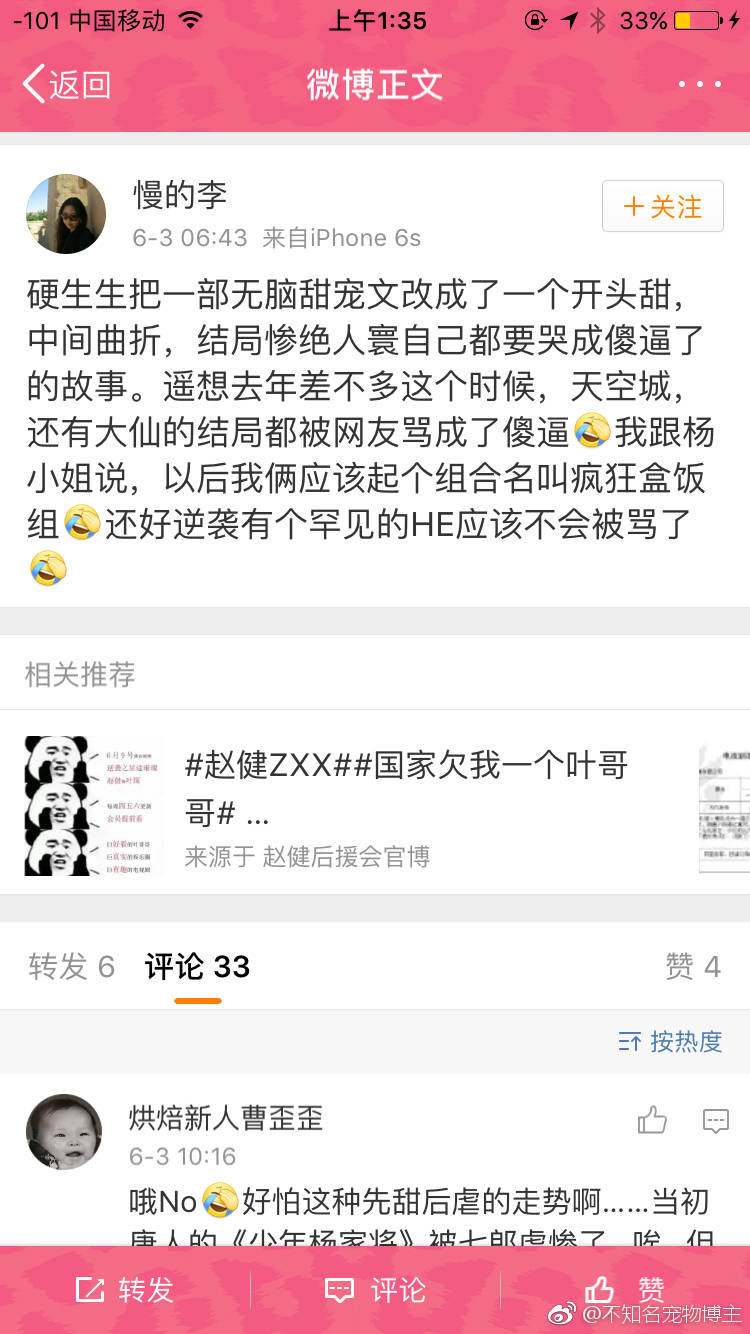Write a comment via bottom 评论 button
The image size is (750, 1334).
tap(375, 1290)
